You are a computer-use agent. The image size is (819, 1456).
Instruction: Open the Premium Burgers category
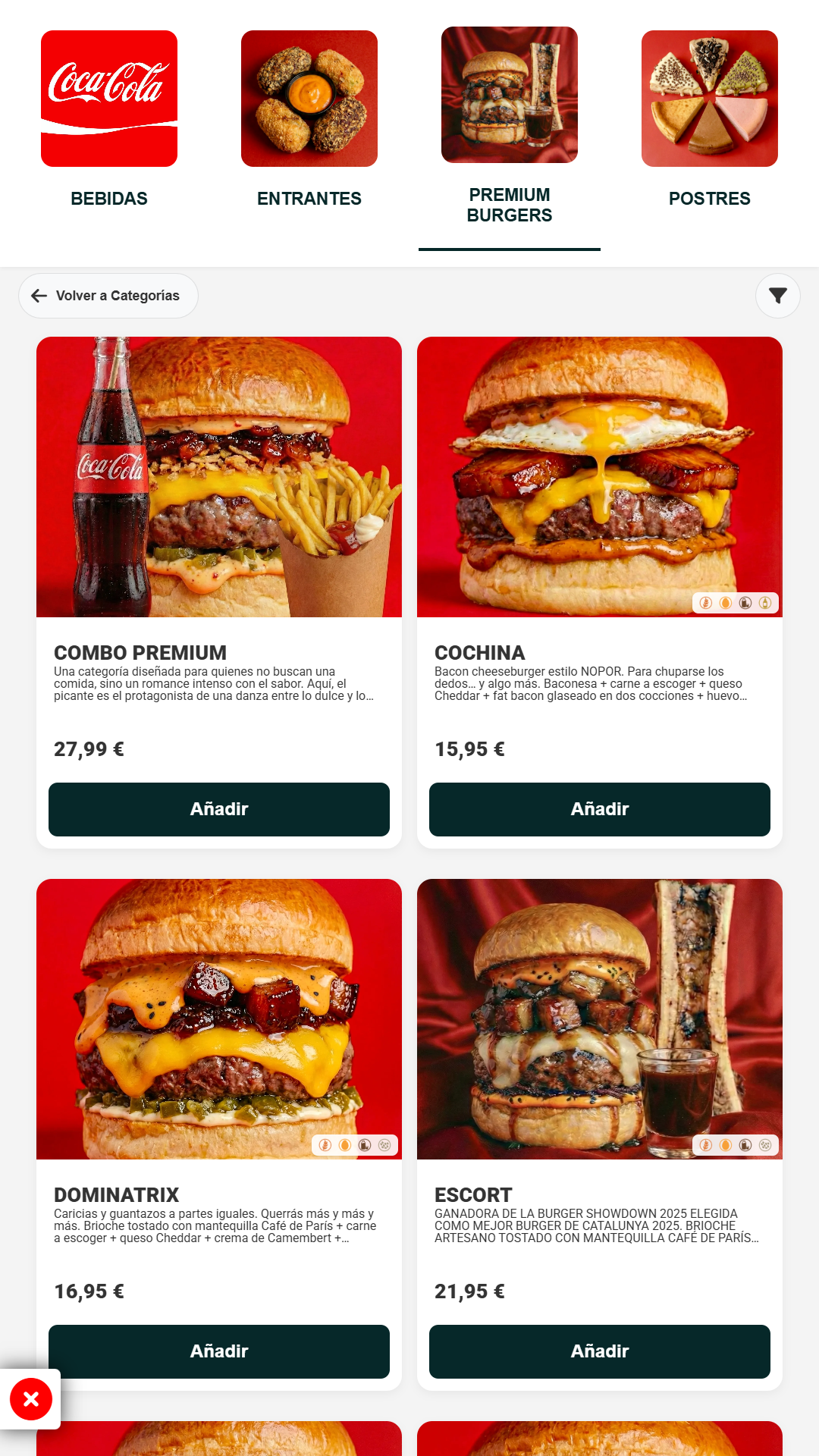pos(510,125)
